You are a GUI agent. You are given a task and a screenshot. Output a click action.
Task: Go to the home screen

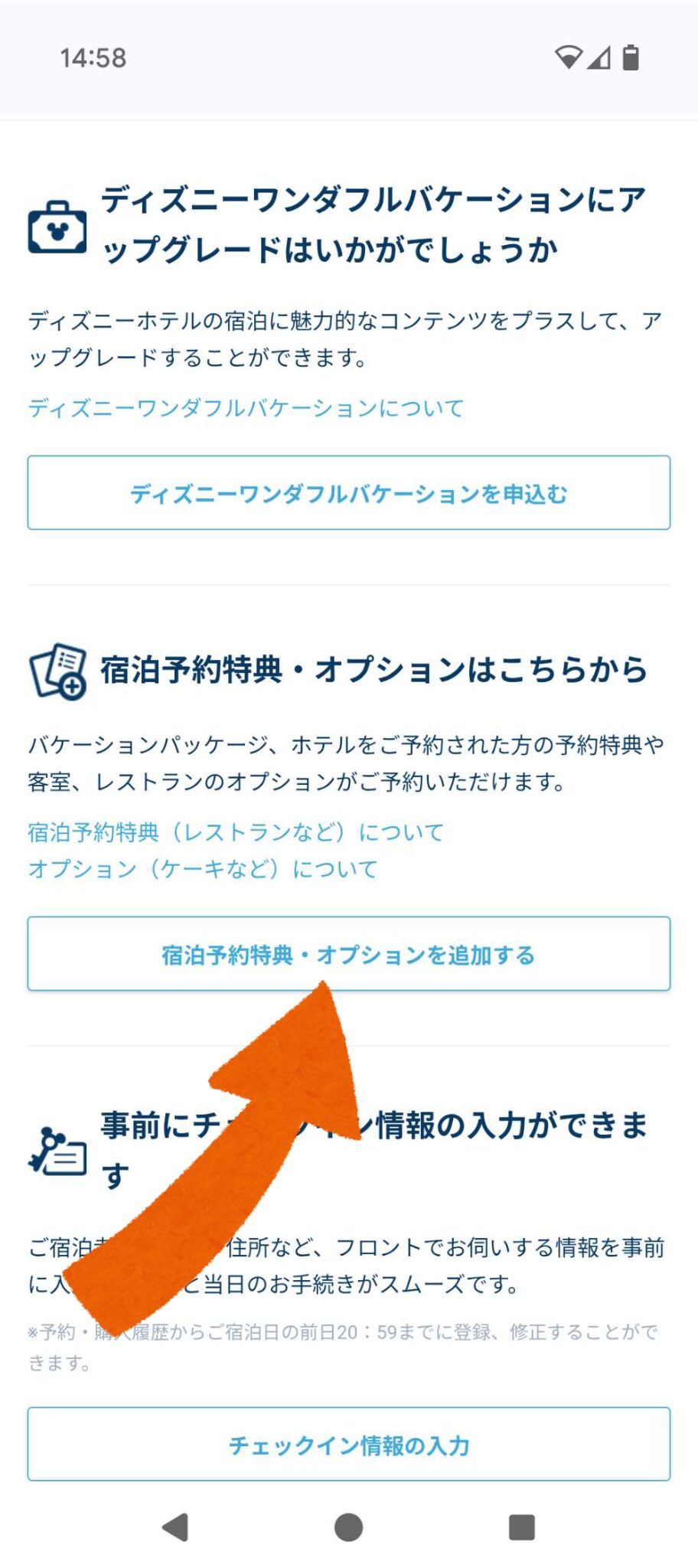349,1527
